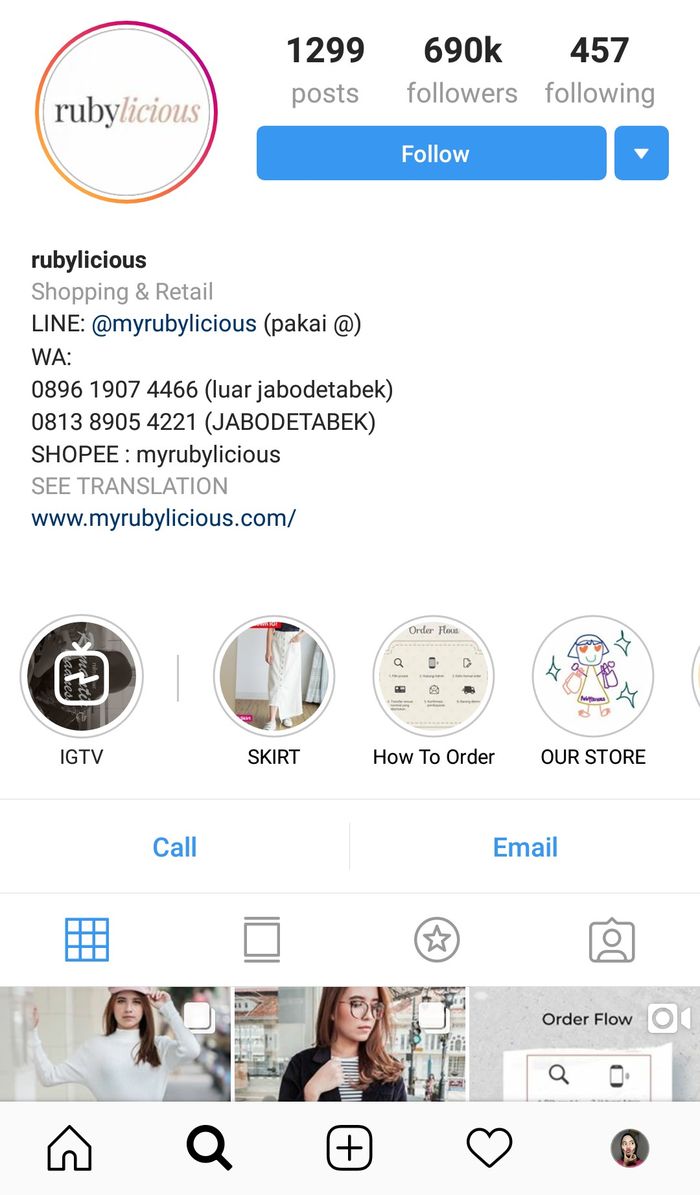Open the SKIRT story highlight

click(274, 676)
